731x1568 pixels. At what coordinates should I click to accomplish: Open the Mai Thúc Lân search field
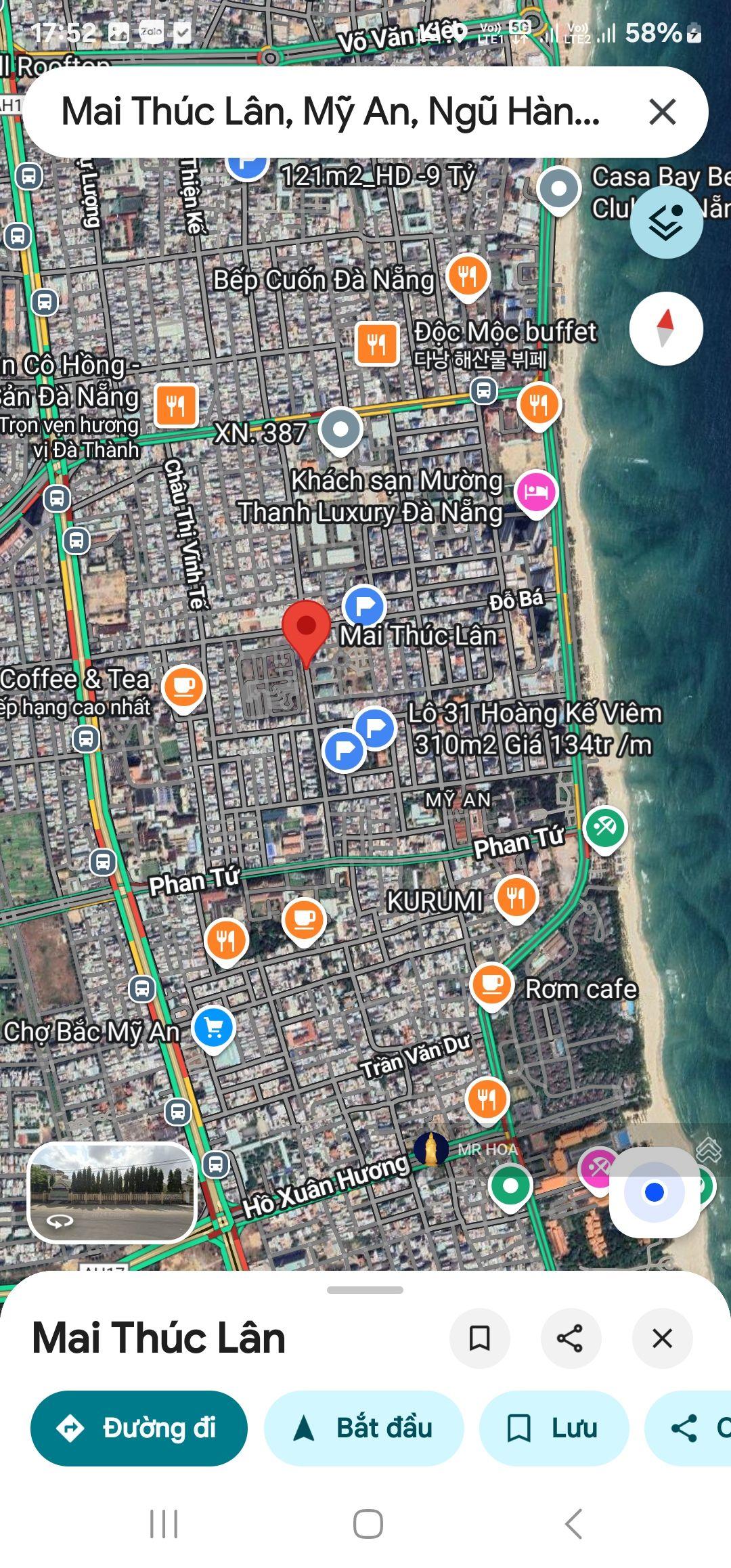330,112
